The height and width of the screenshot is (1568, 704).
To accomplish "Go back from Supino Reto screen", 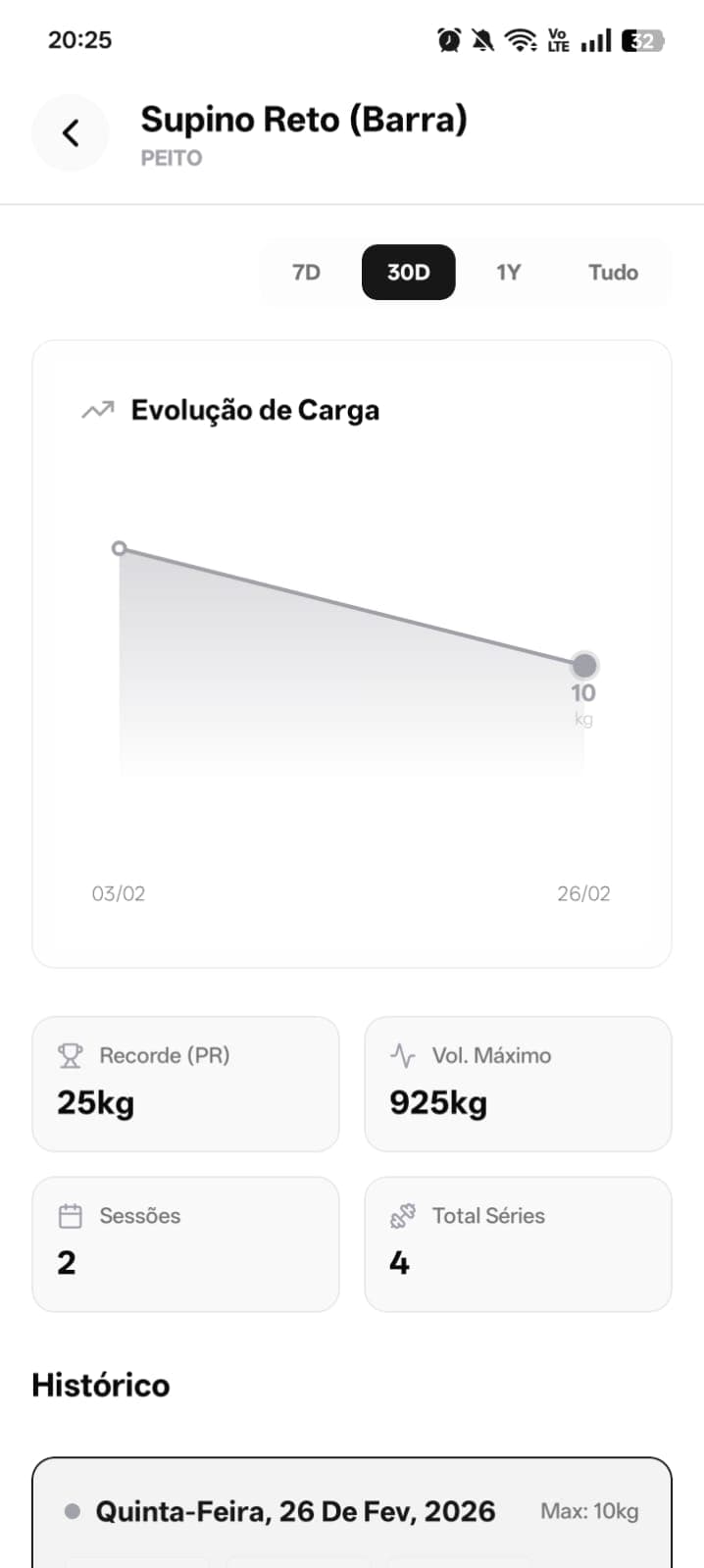I will tap(70, 133).
